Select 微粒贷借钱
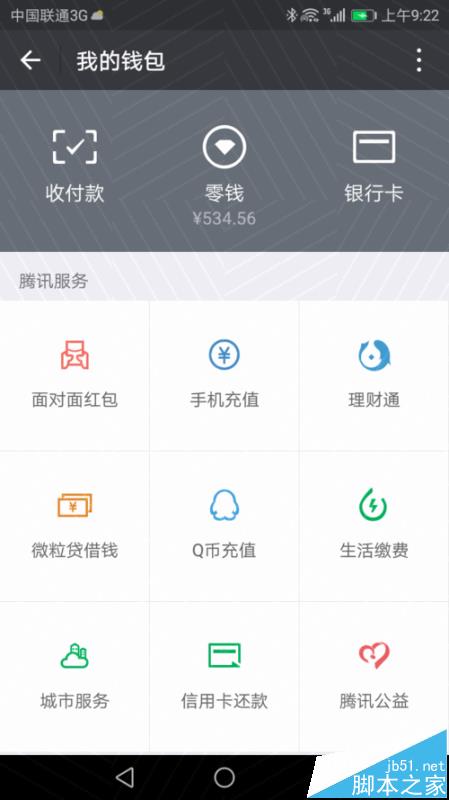Screen dimensions: 449x800 (75, 526)
